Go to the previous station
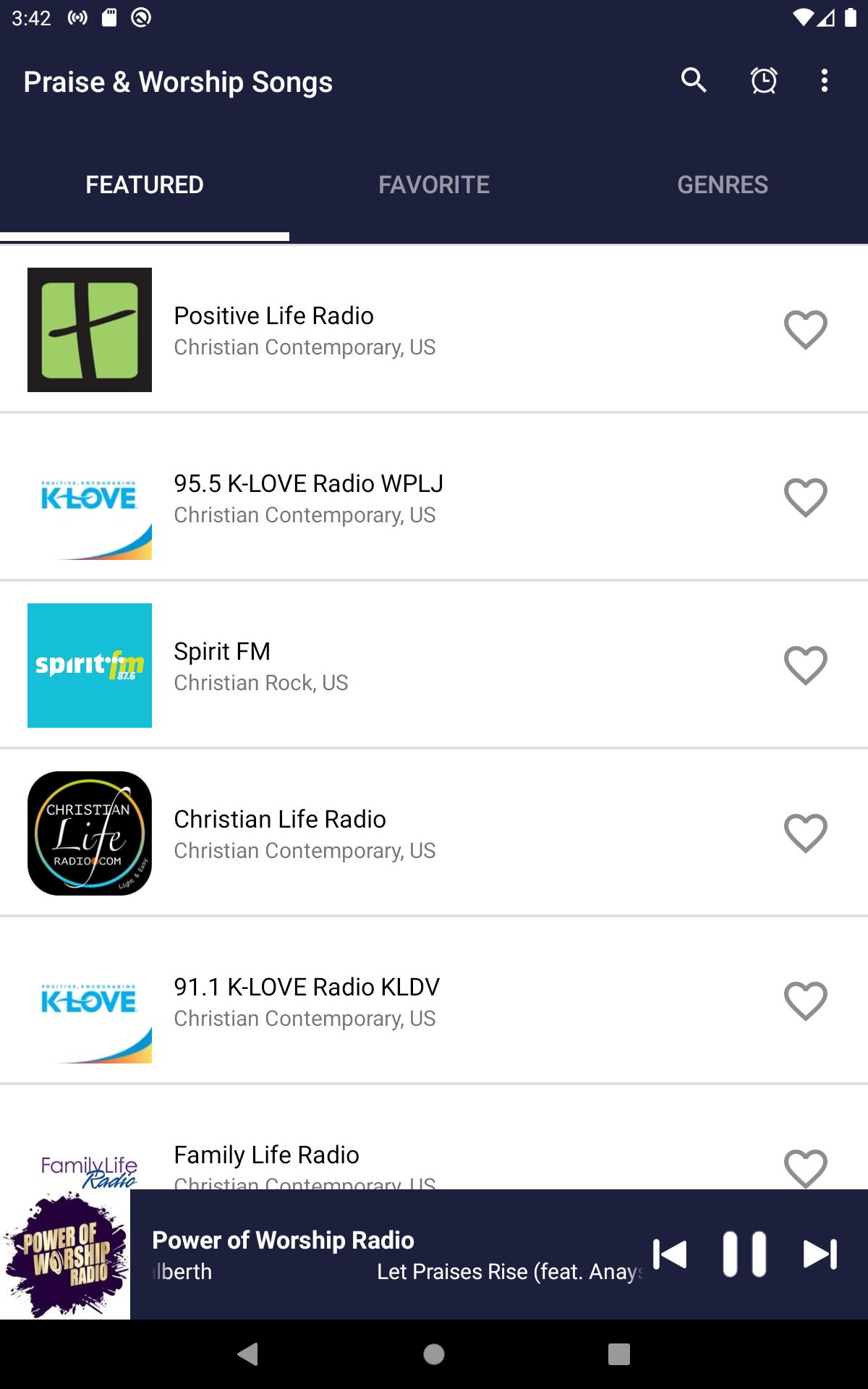Image resolution: width=868 pixels, height=1389 pixels. (x=669, y=1254)
